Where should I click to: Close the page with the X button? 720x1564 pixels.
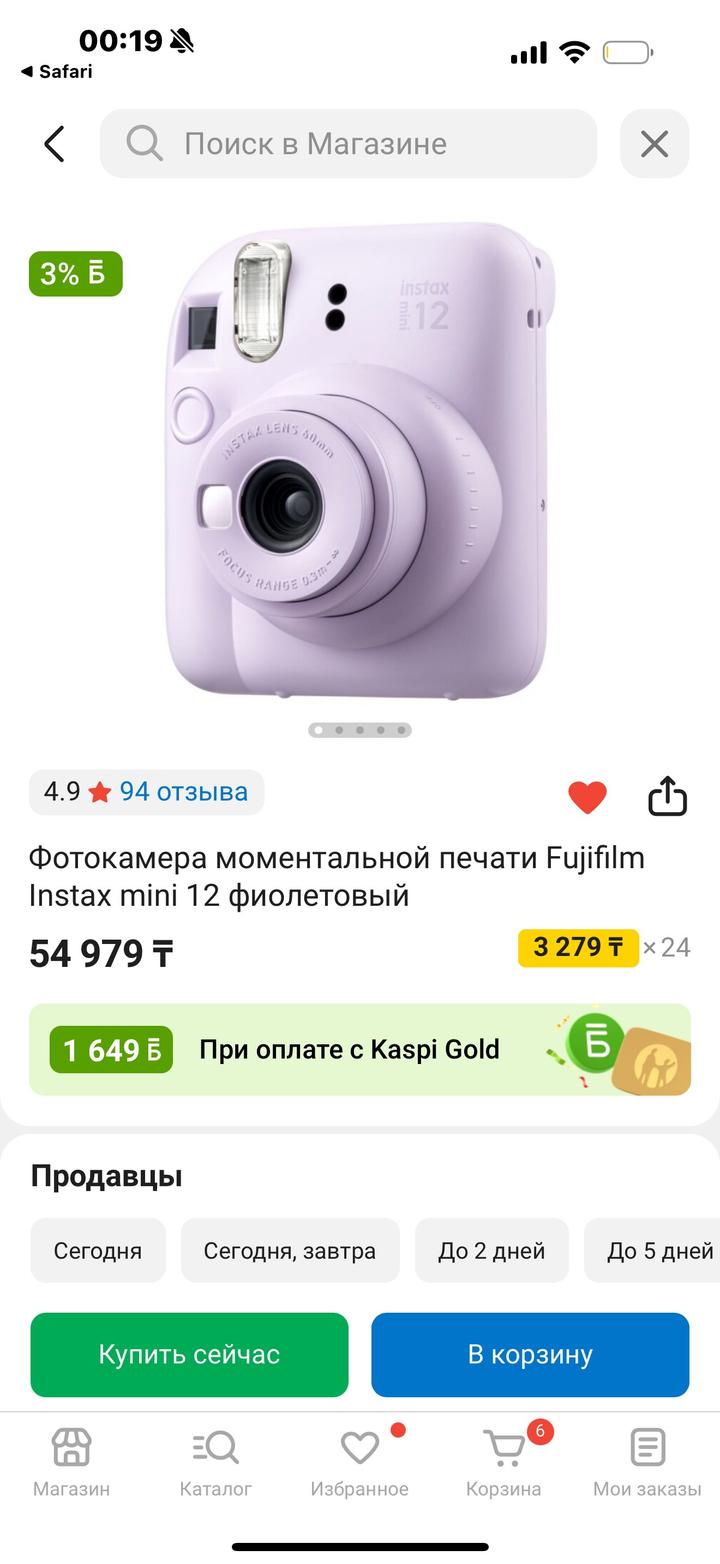(654, 144)
